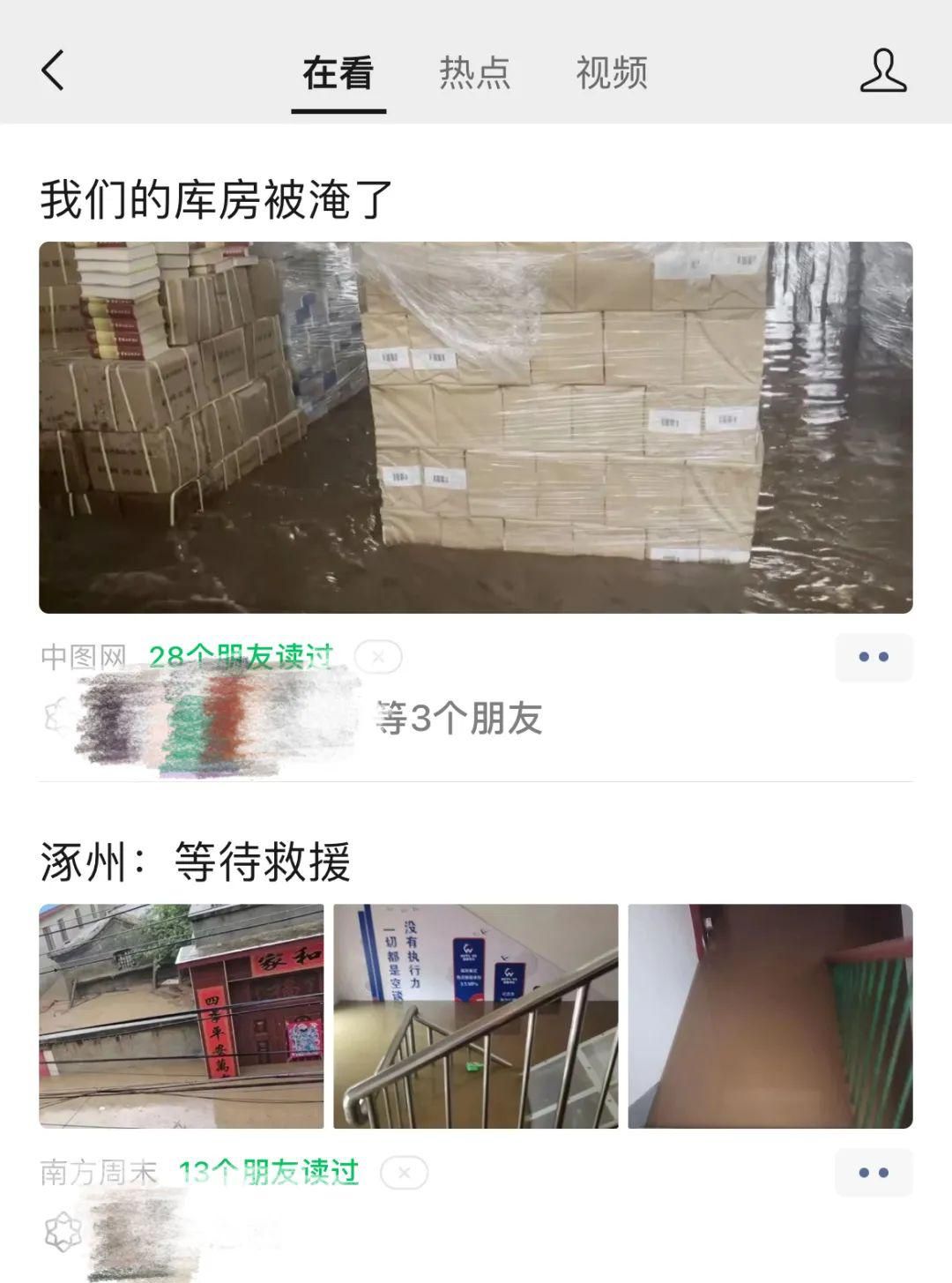This screenshot has height=1283, width=952.
Task: Dismiss the 南方周末 article with the X icon
Action: pyautogui.click(x=403, y=1171)
